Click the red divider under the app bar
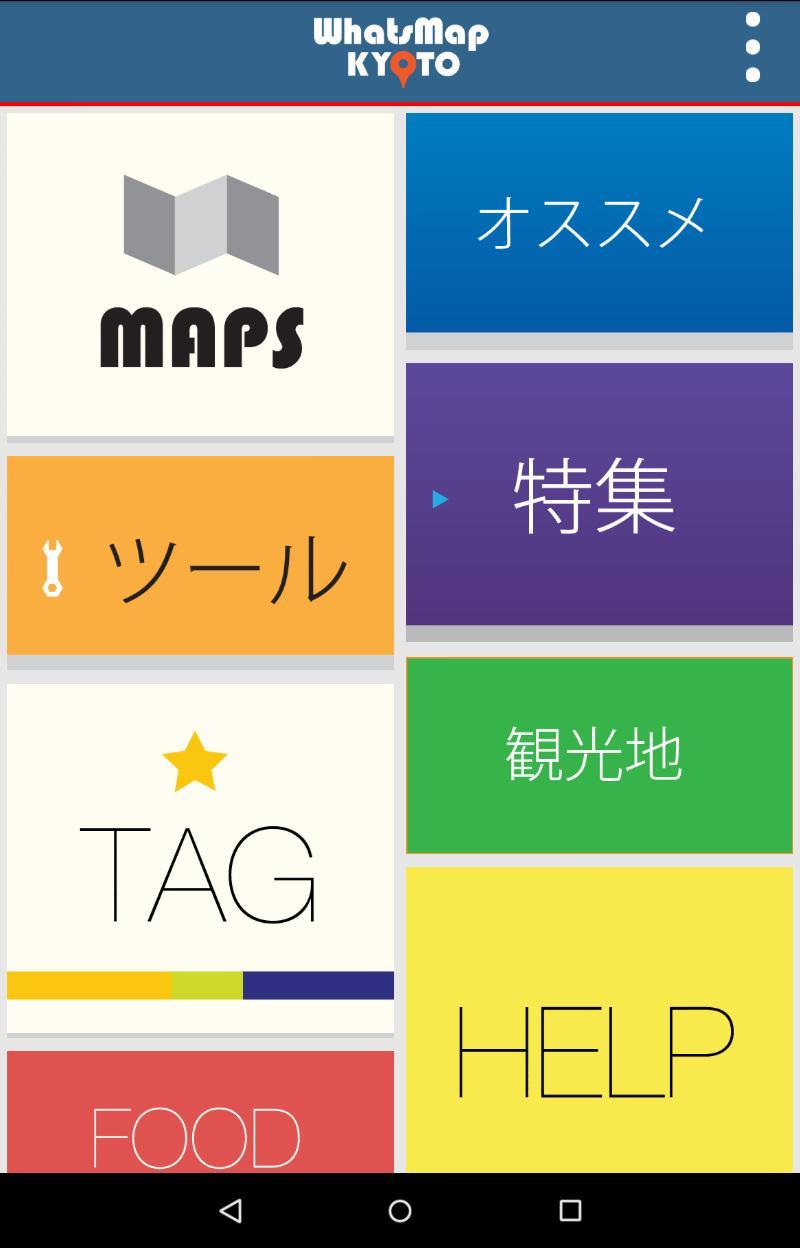Screen dimensions: 800x1248 tap(400, 100)
